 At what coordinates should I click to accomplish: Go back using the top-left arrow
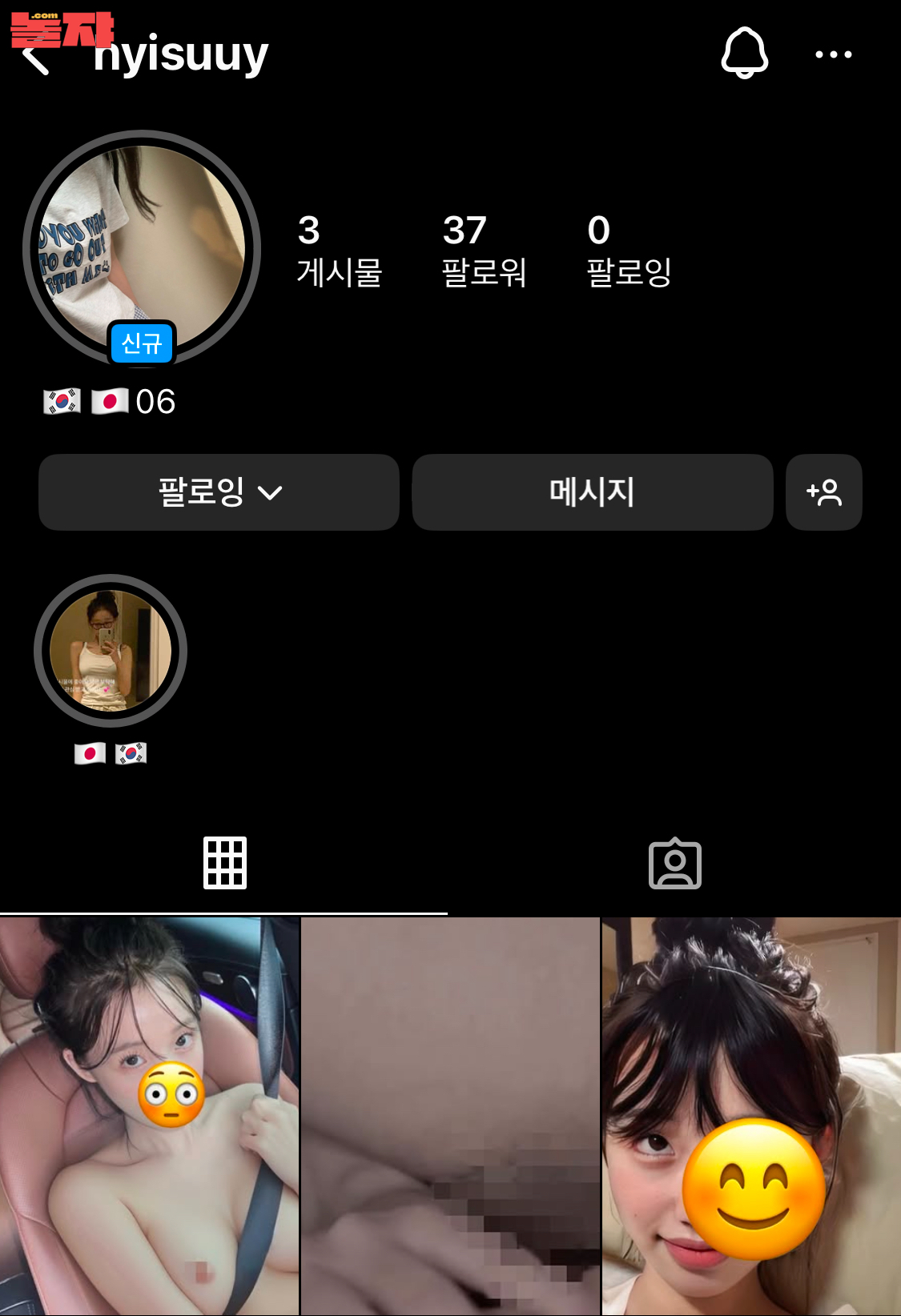(36, 58)
